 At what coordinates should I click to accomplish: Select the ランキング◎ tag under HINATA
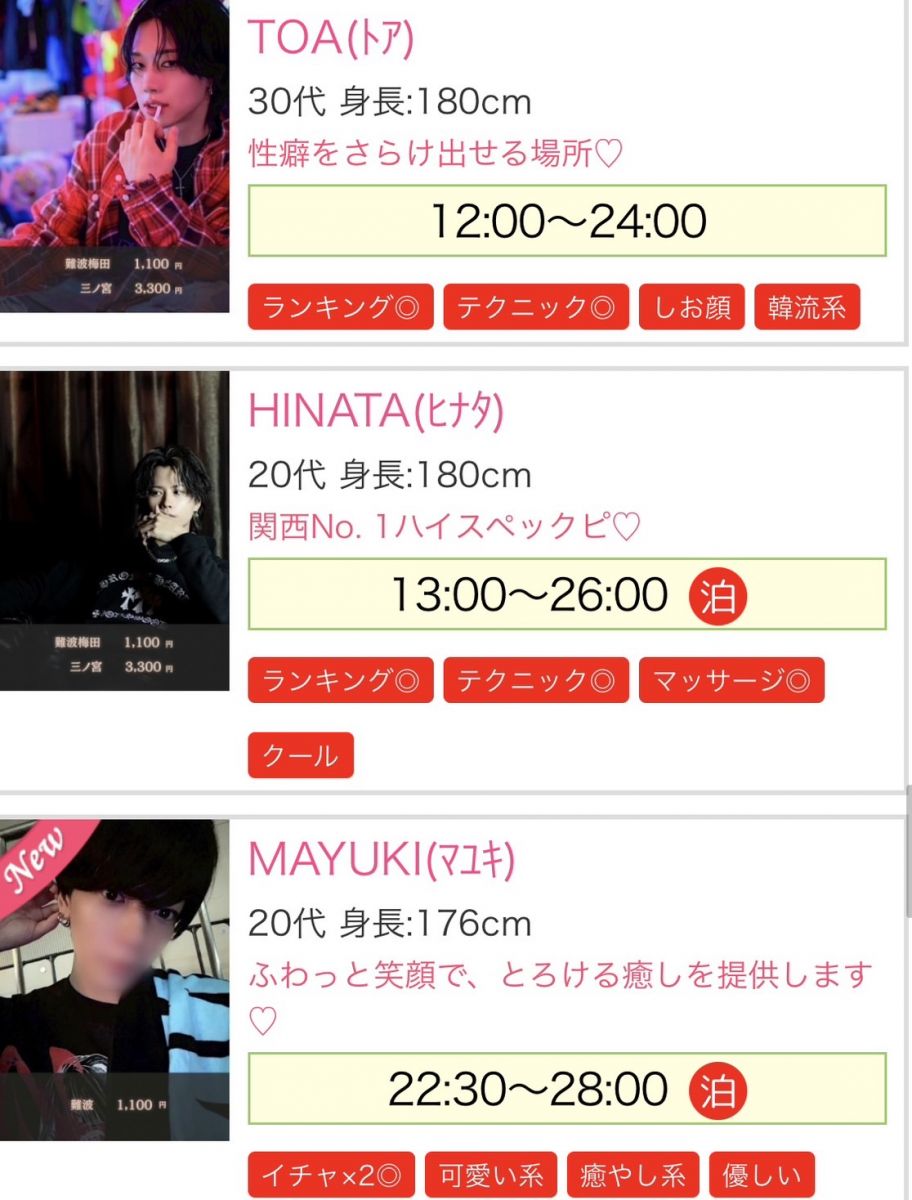click(340, 680)
